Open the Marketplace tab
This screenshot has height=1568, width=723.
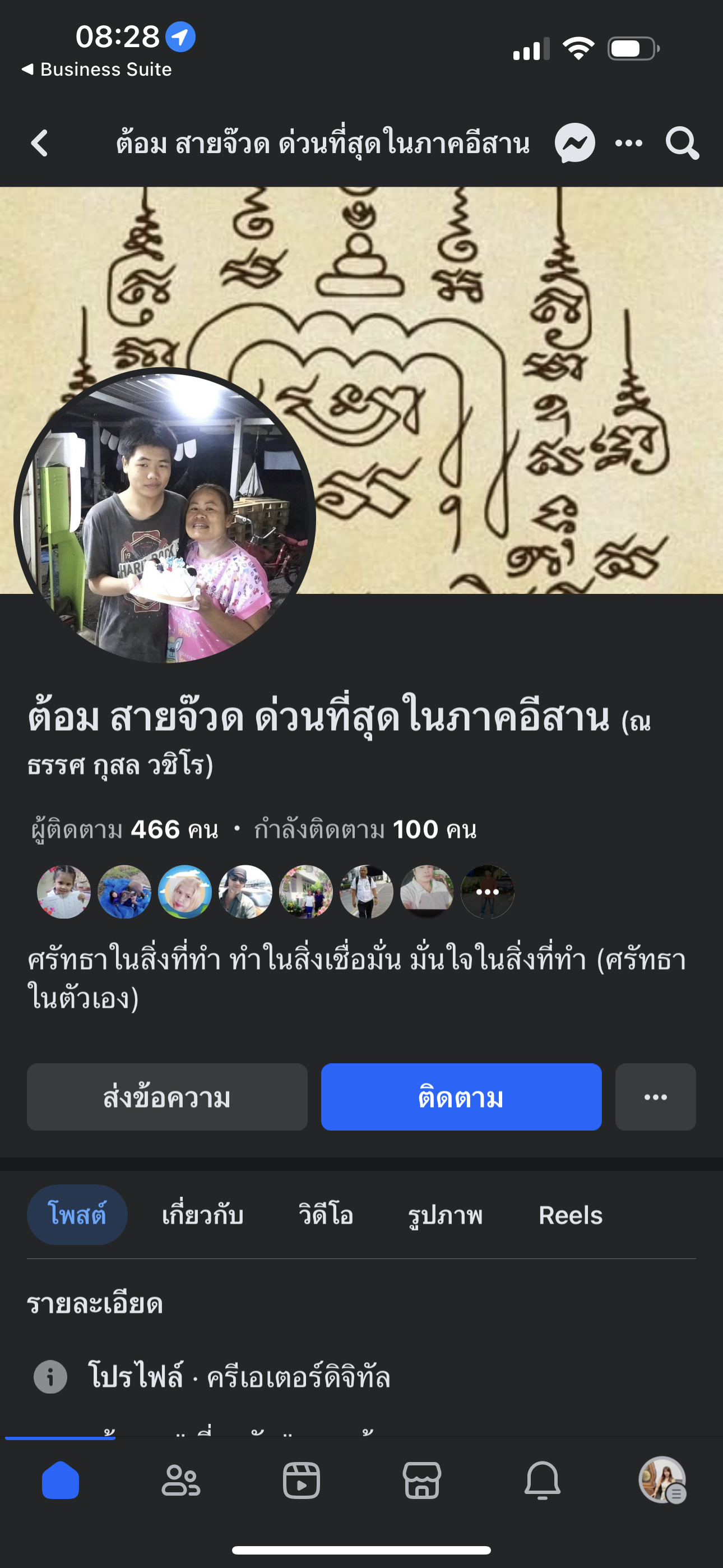click(421, 1480)
